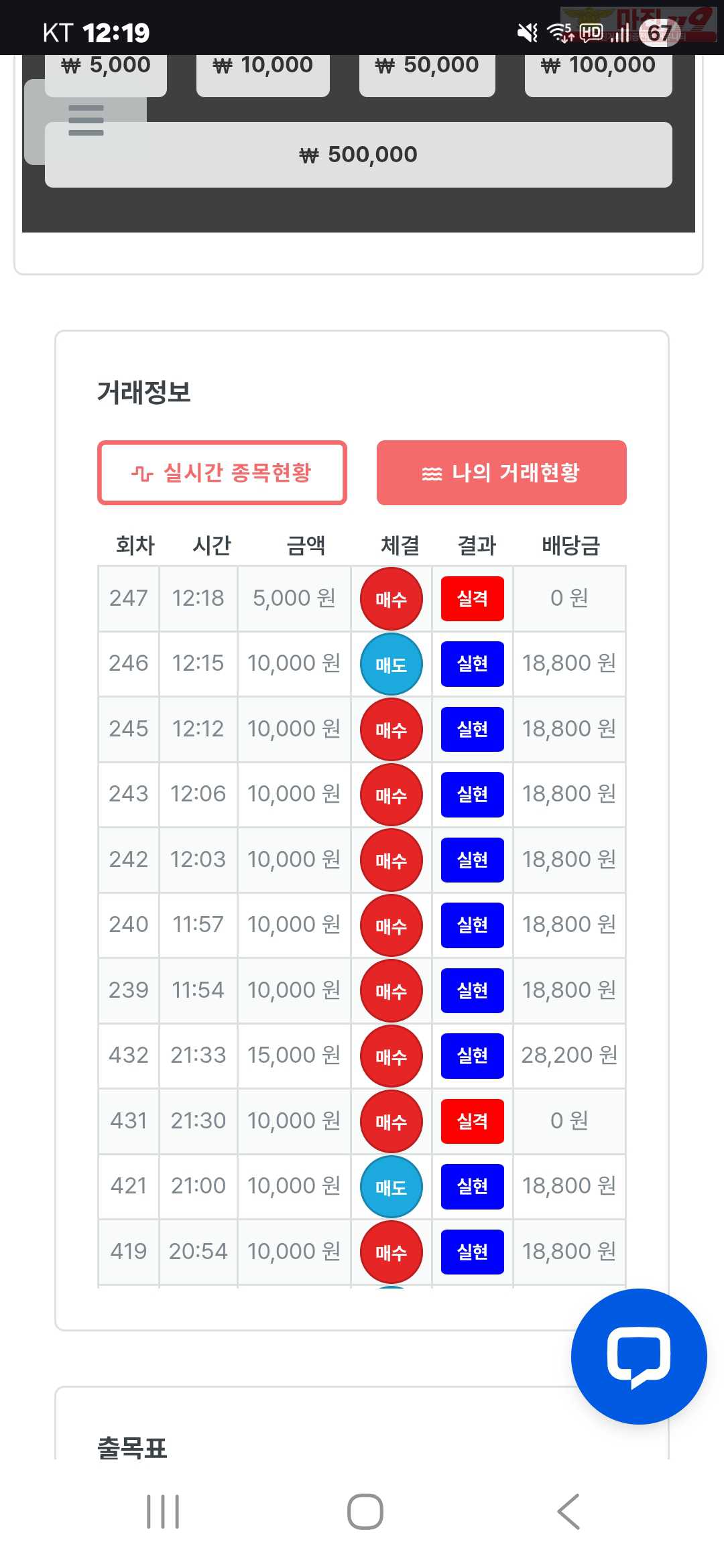The width and height of the screenshot is (724, 1568).
Task: Go back with the system back button
Action: point(568,1512)
